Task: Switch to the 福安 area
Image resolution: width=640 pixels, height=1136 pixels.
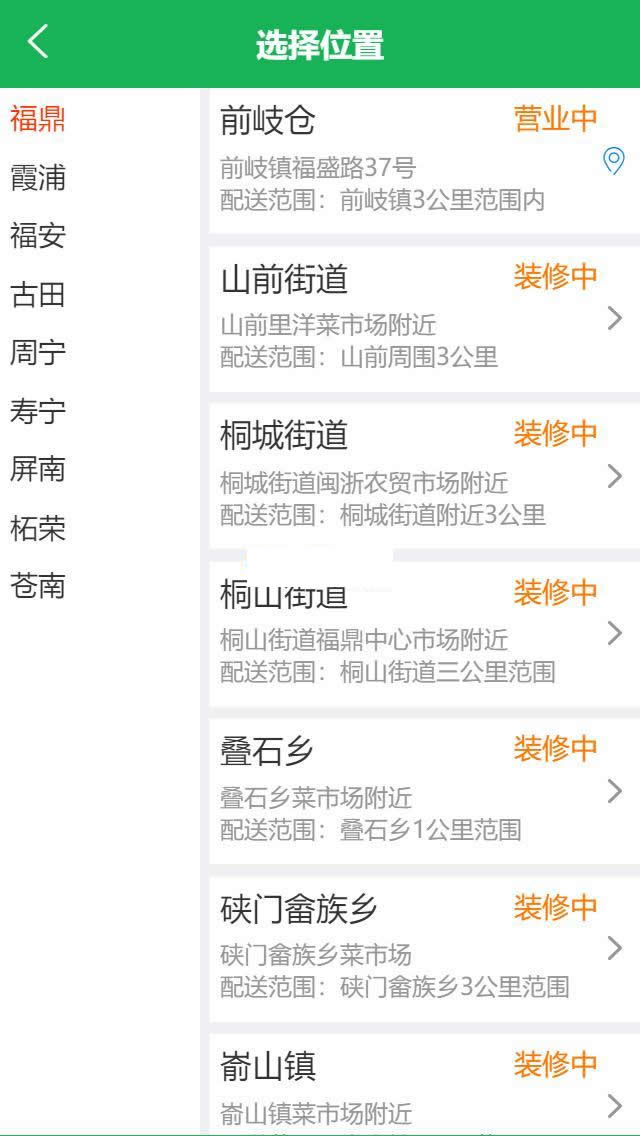Action: [x=38, y=236]
